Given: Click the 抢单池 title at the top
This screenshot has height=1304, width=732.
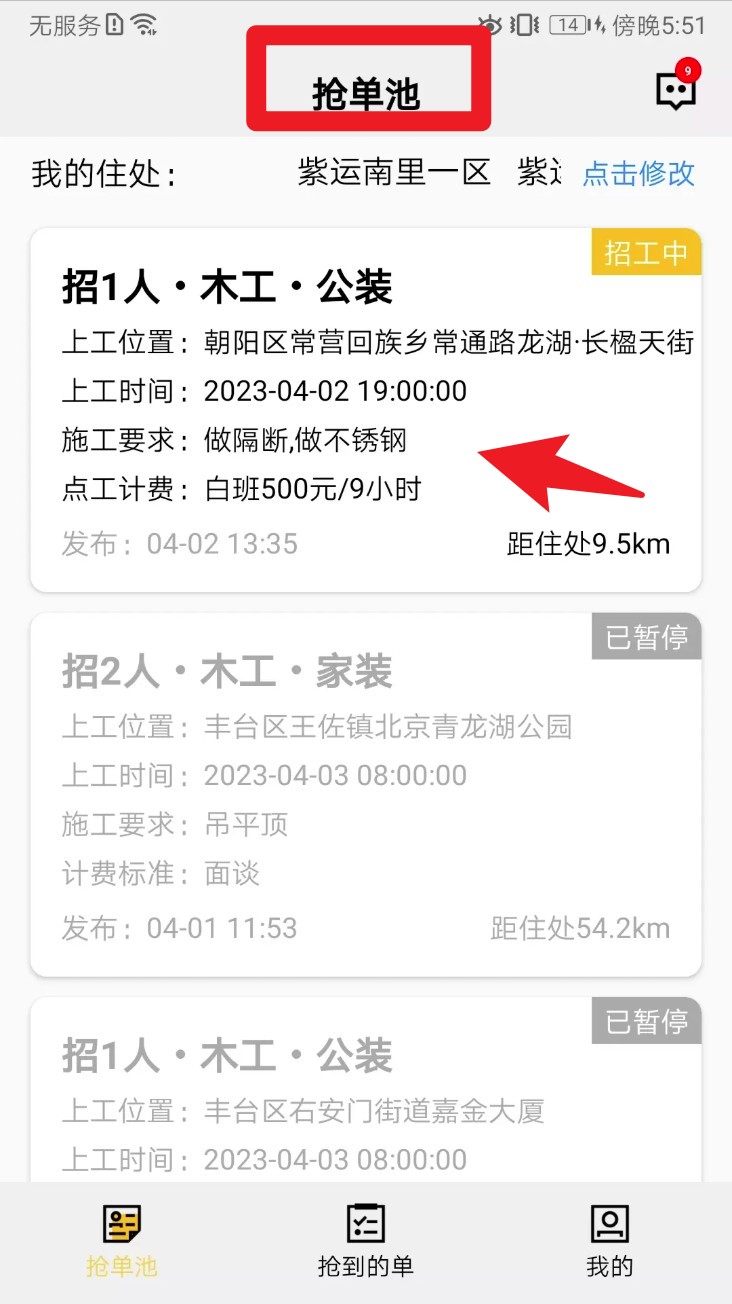Looking at the screenshot, I should (x=366, y=88).
